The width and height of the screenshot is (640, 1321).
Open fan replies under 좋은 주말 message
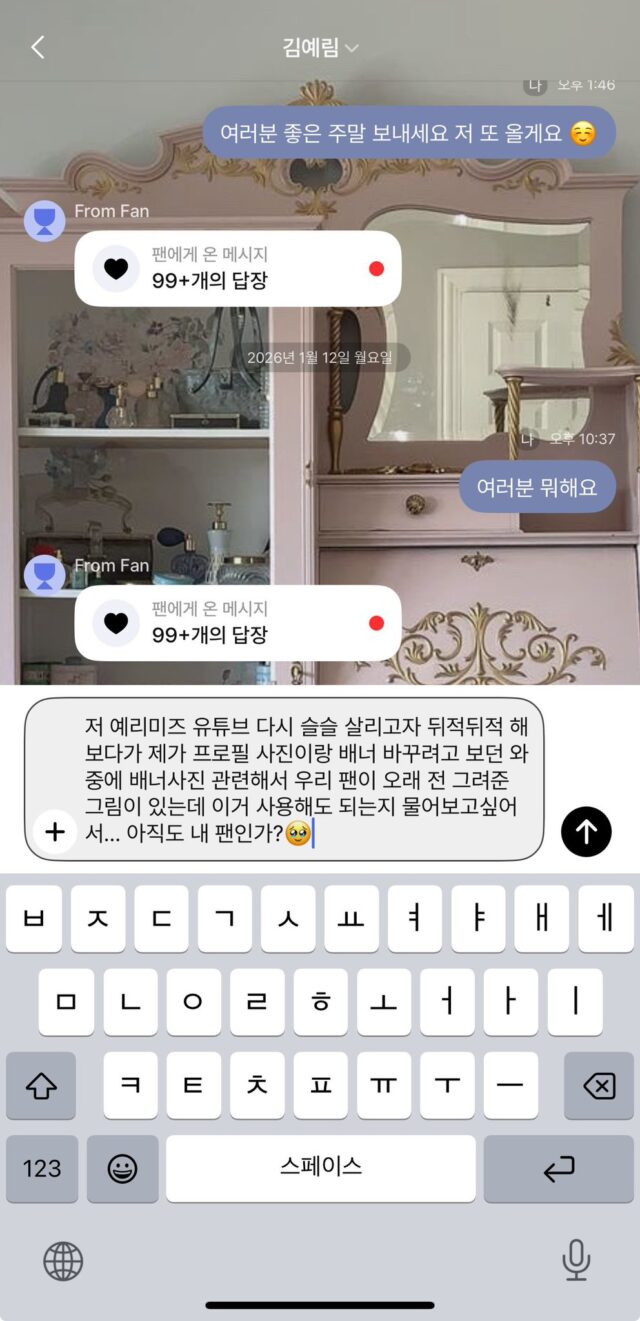(x=238, y=268)
